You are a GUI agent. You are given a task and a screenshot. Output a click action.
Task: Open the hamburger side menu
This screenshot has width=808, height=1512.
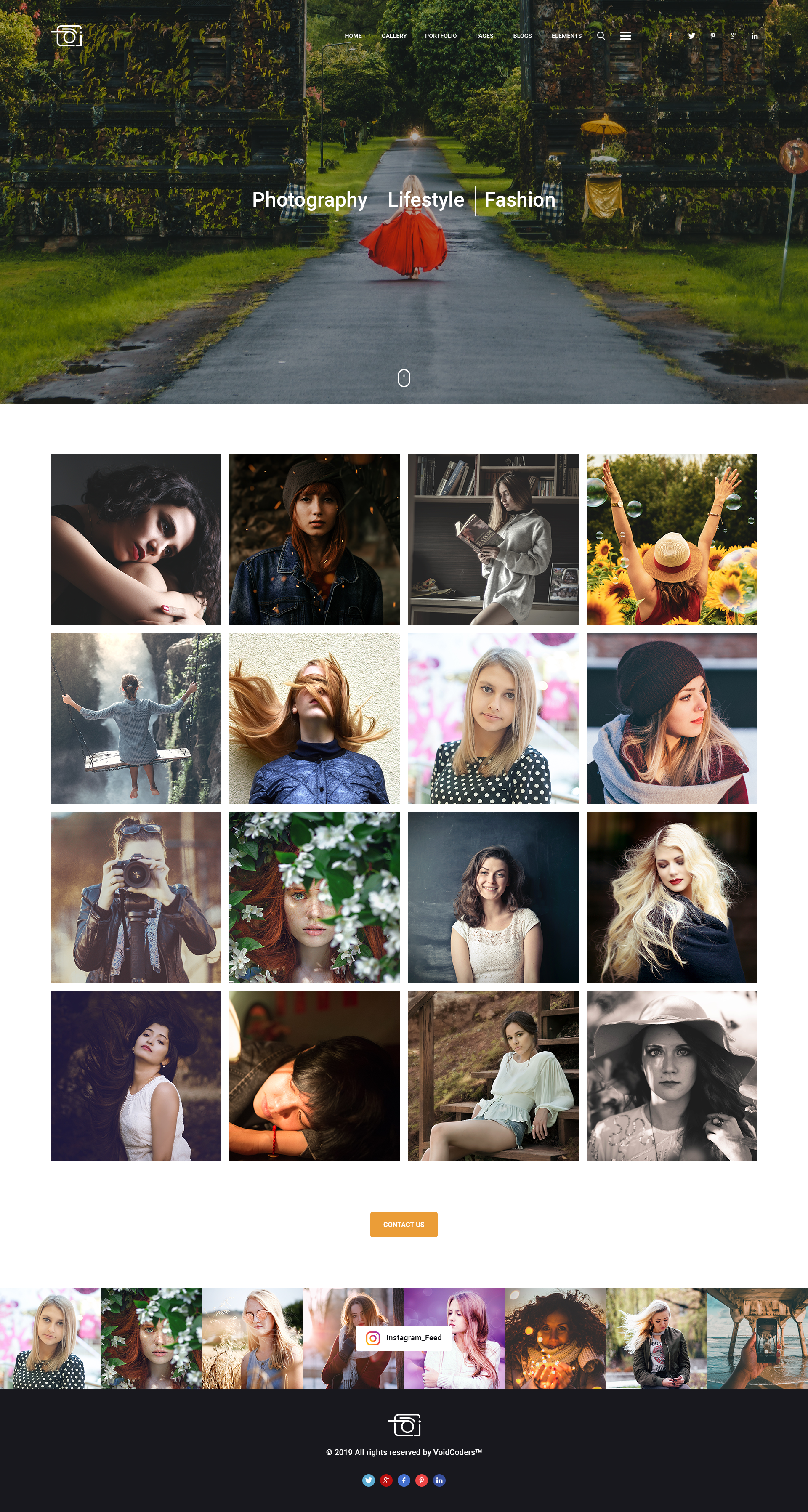625,36
